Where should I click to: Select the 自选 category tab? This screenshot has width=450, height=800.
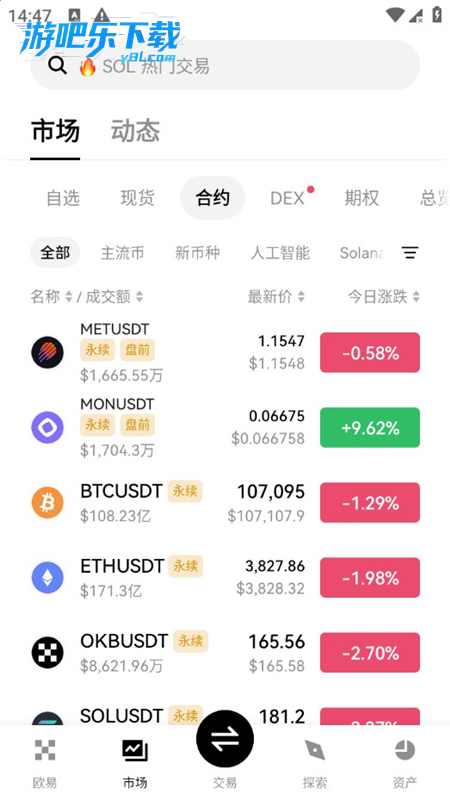tap(63, 198)
